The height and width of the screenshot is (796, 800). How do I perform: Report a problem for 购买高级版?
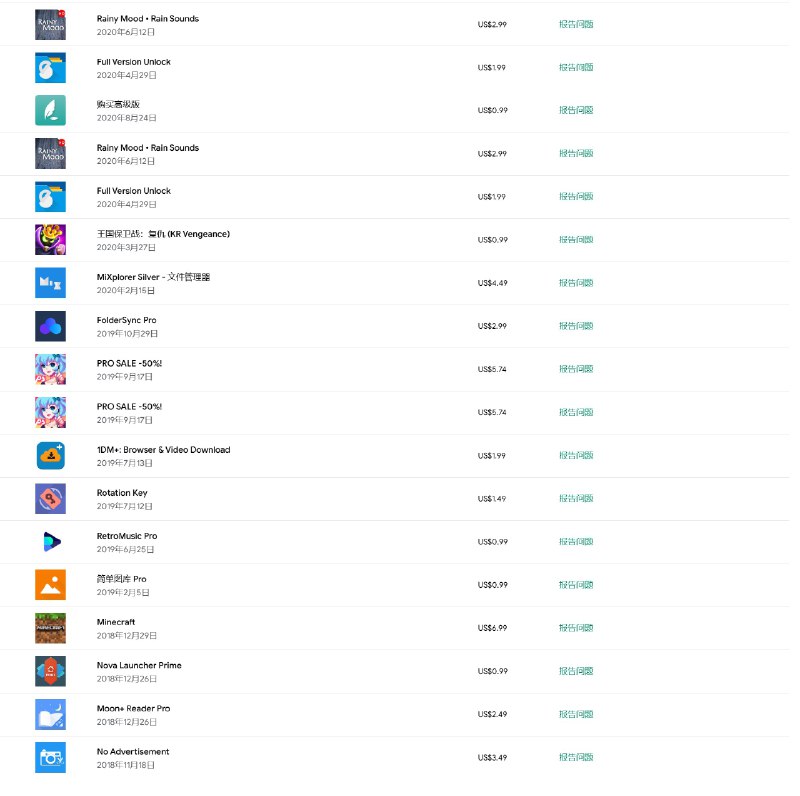tap(575, 110)
